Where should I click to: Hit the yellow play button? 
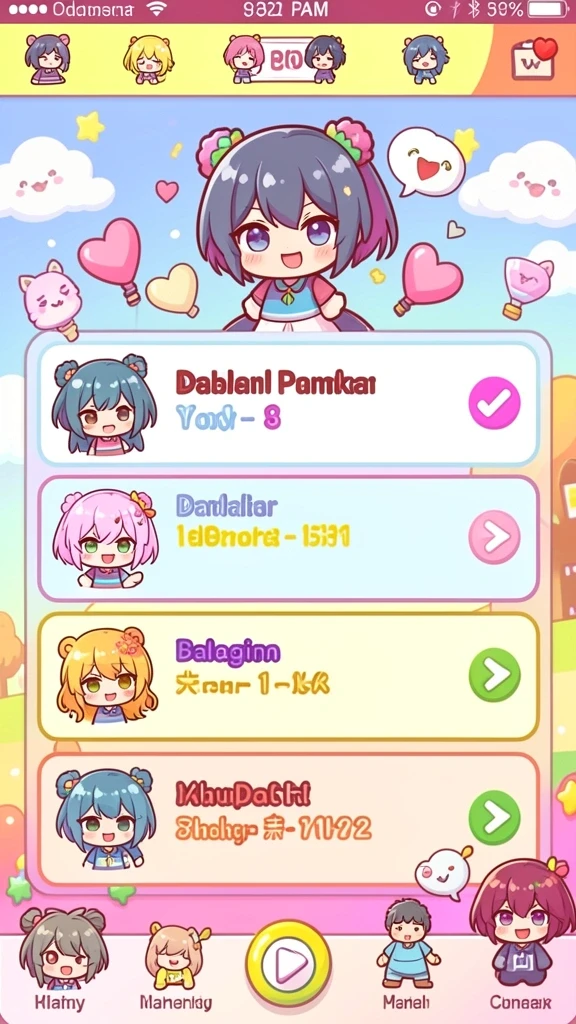pos(288,963)
